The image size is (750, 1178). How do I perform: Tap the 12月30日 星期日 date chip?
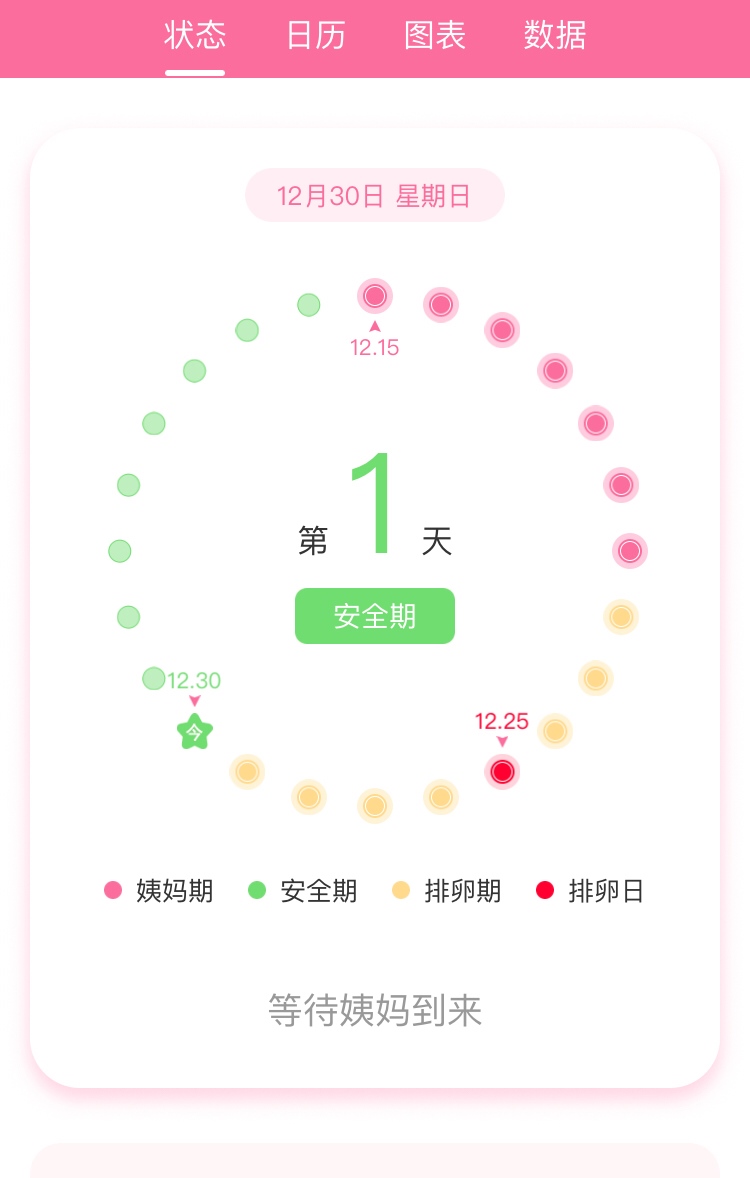(x=374, y=196)
